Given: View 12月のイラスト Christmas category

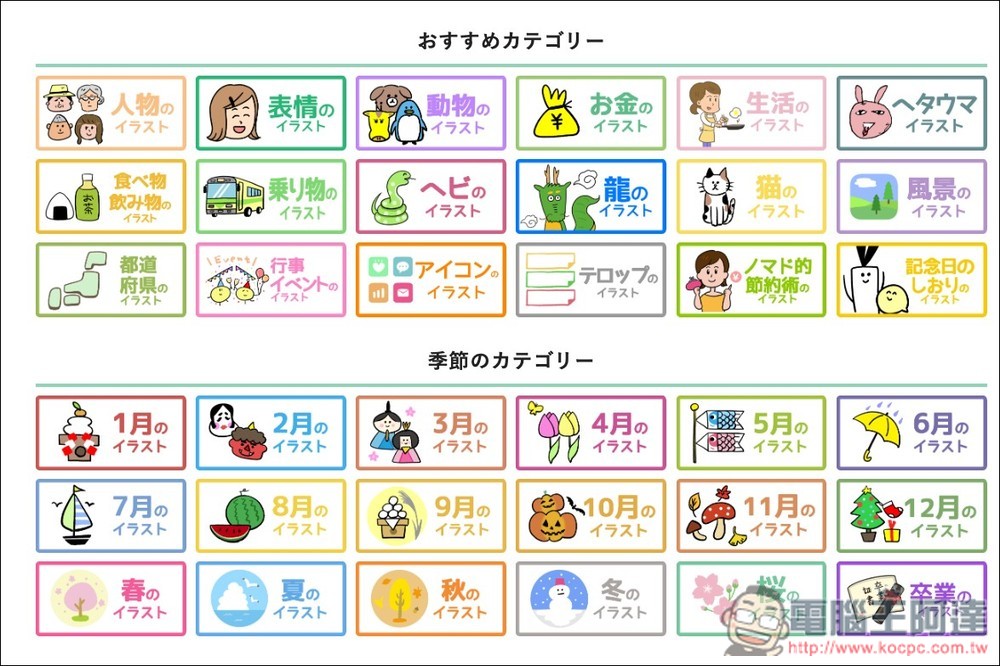Looking at the screenshot, I should click(911, 516).
